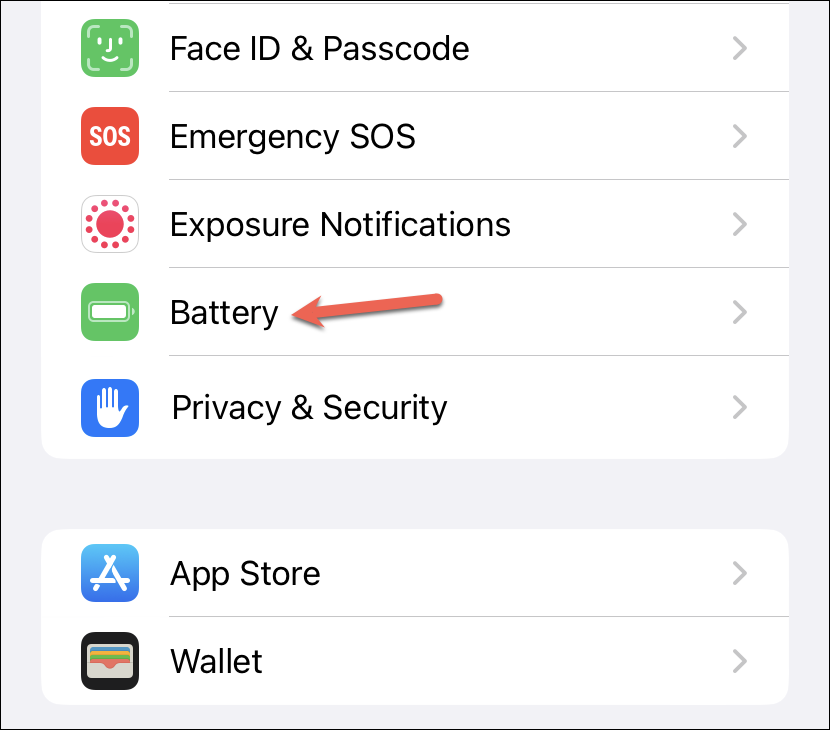Open the Emergency SOS row
The image size is (830, 730).
[x=293, y=136]
